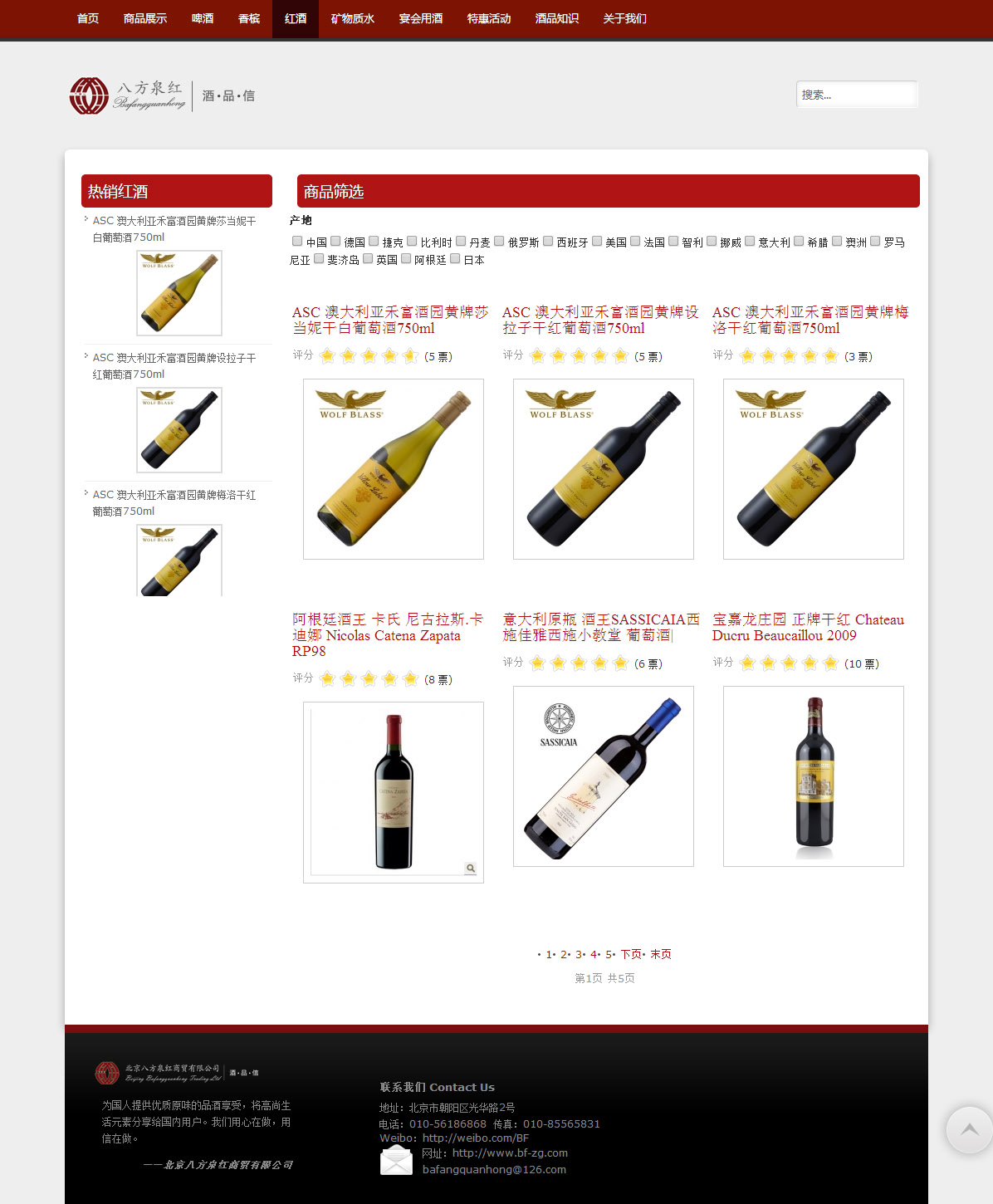Go to next page using 下页 link
The width and height of the screenshot is (993, 1204).
pos(632,954)
